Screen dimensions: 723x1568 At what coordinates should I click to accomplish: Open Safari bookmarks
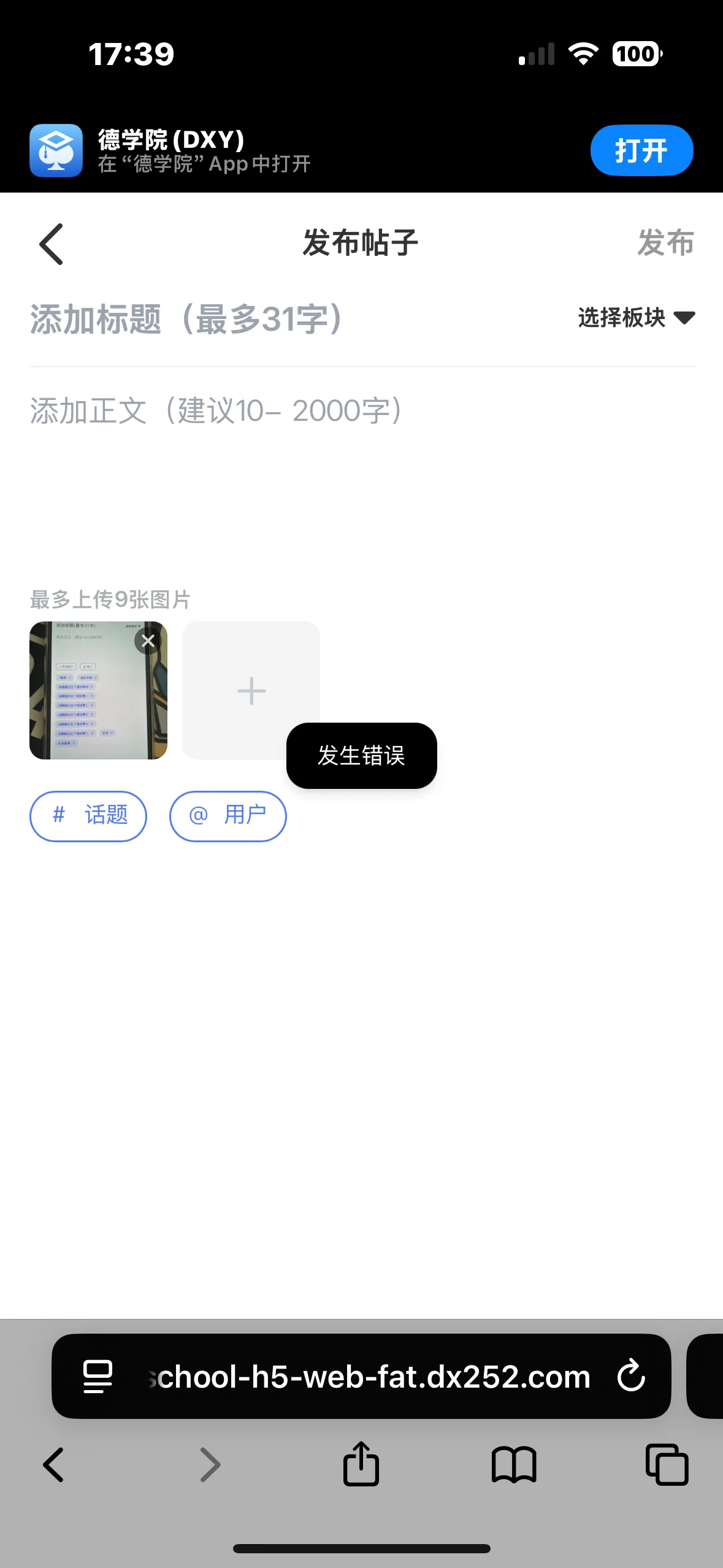[515, 1465]
